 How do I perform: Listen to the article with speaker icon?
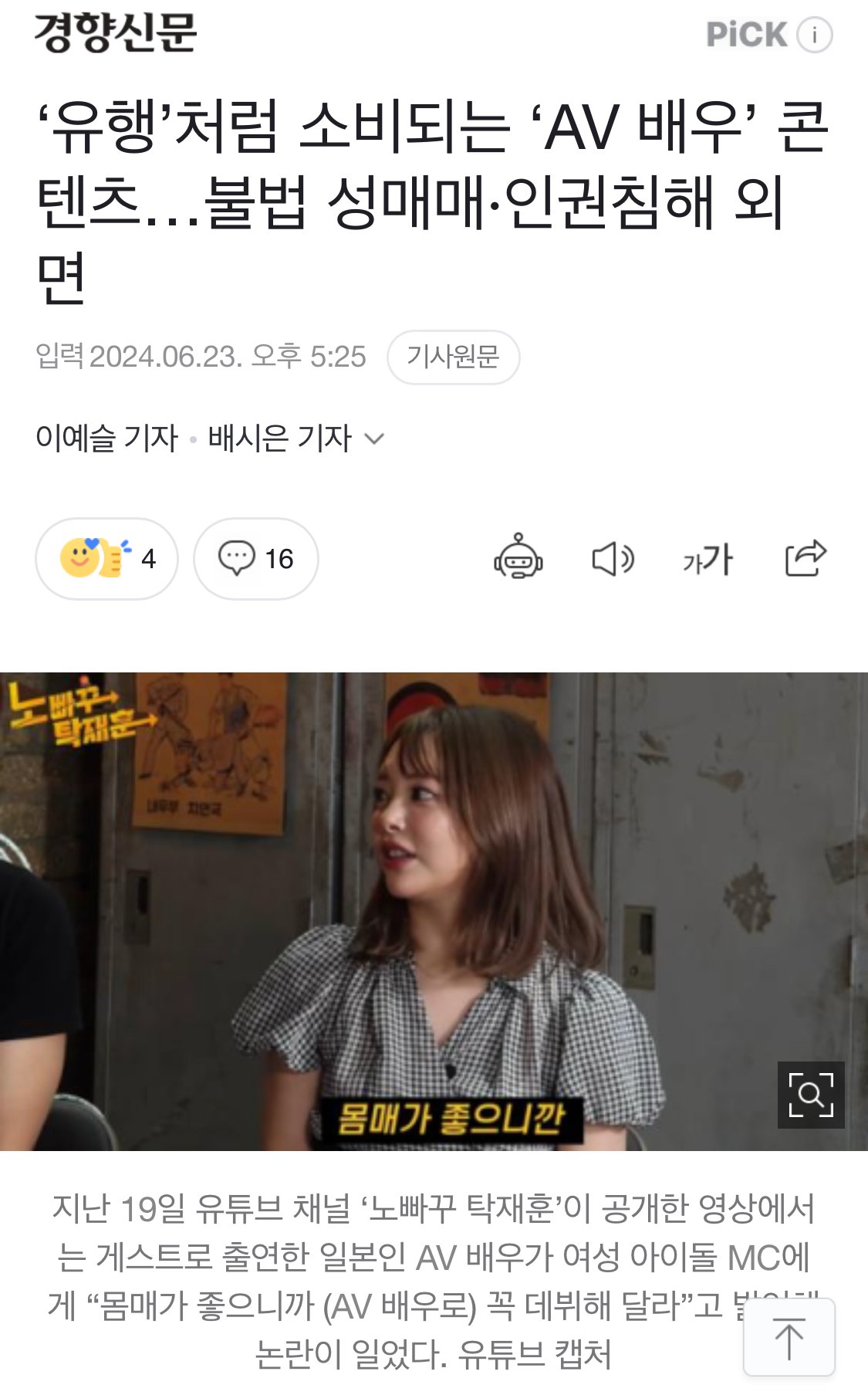(x=613, y=558)
